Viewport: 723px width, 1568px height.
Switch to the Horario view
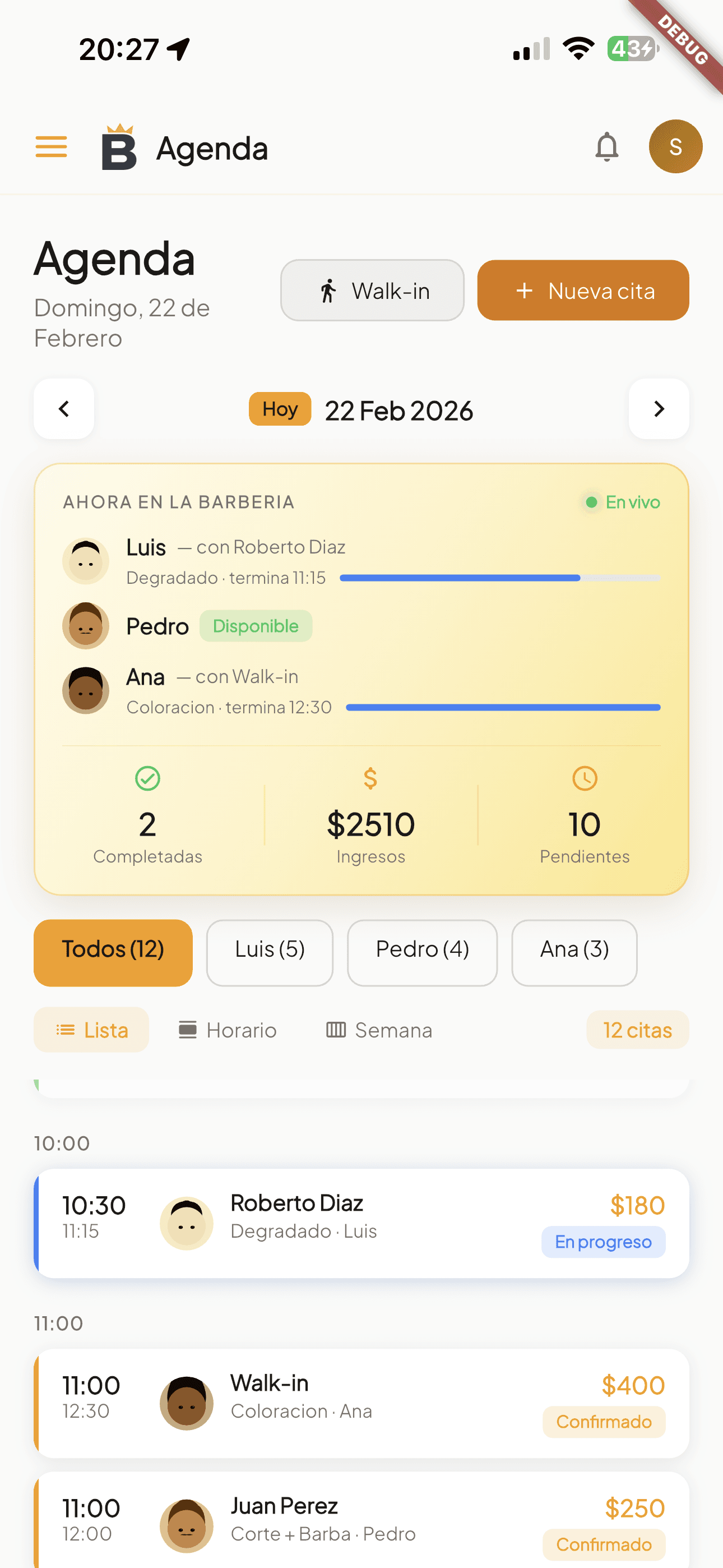tap(228, 1030)
